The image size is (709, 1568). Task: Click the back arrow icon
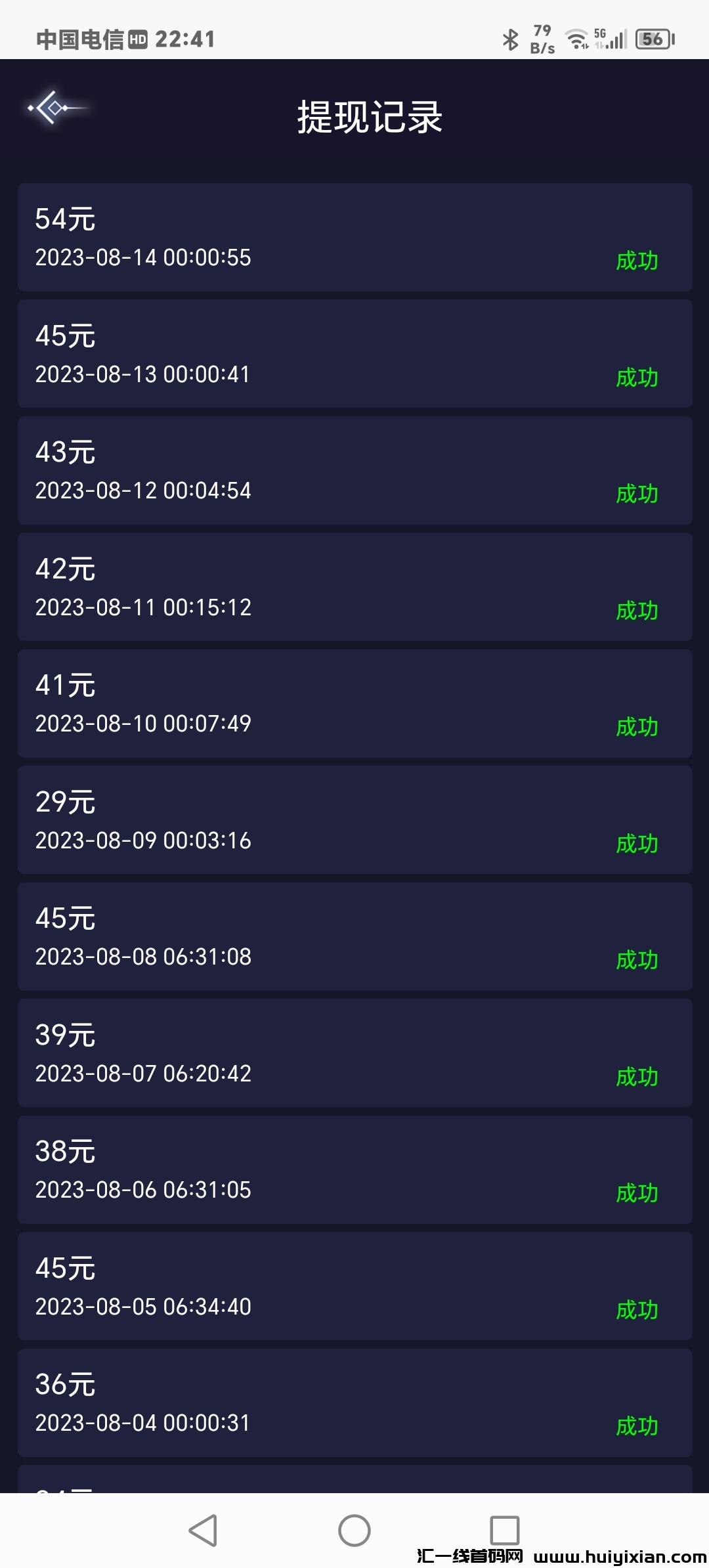(56, 108)
